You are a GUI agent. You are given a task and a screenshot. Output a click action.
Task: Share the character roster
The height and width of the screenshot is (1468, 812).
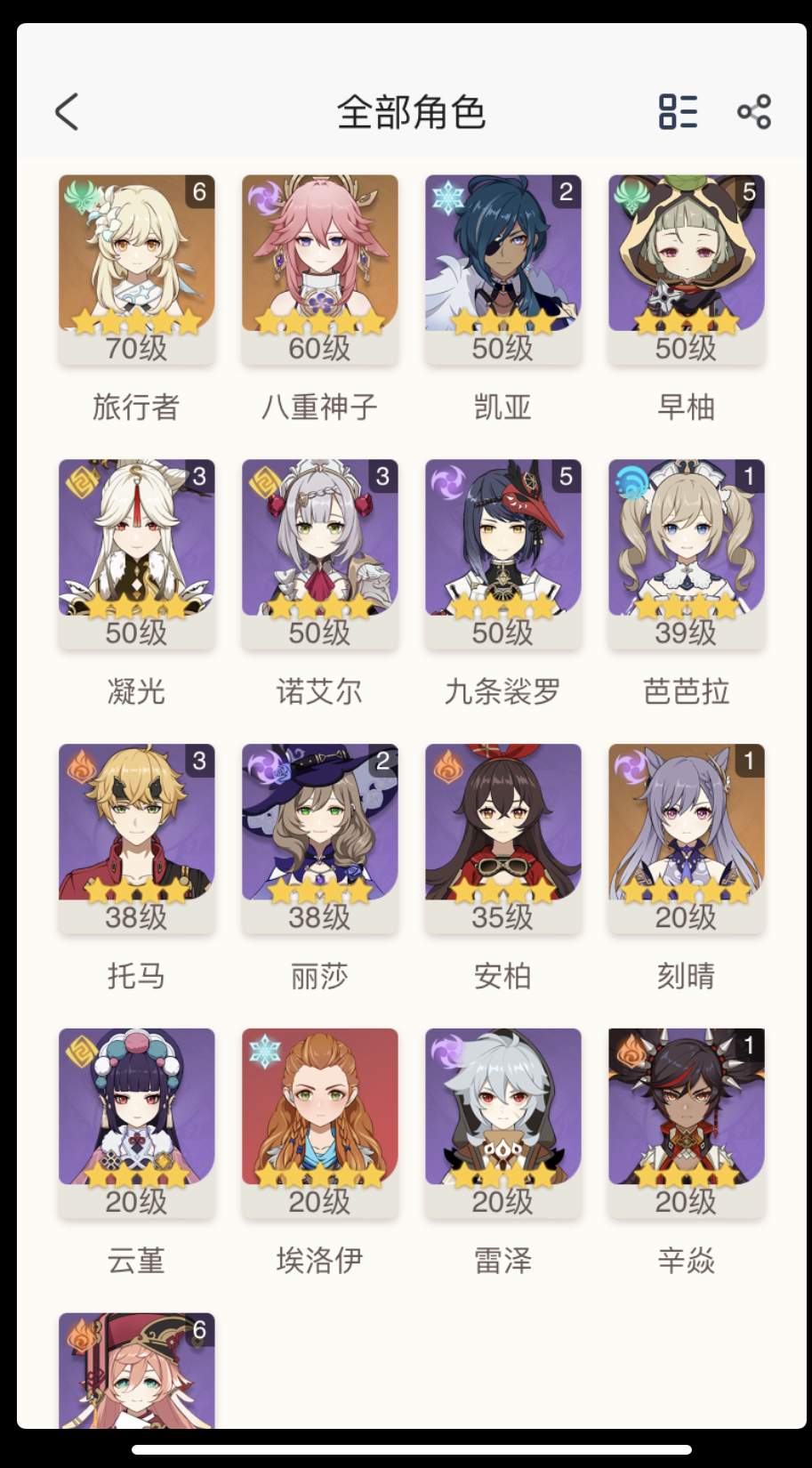(754, 112)
